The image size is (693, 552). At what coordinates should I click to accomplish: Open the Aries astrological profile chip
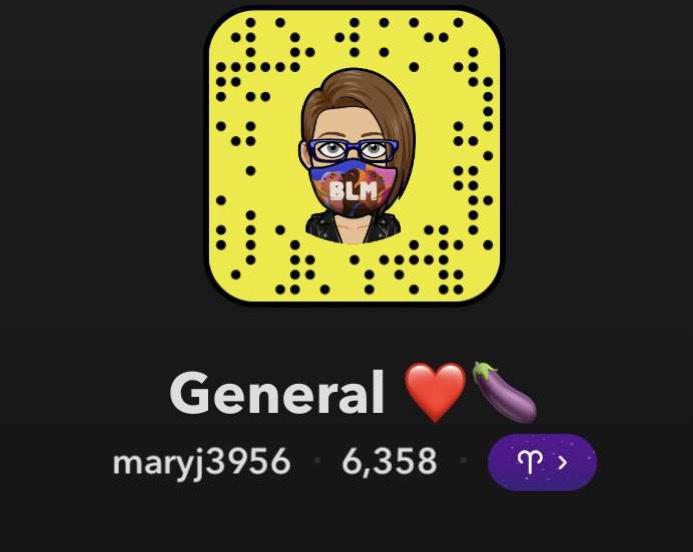pyautogui.click(x=541, y=462)
